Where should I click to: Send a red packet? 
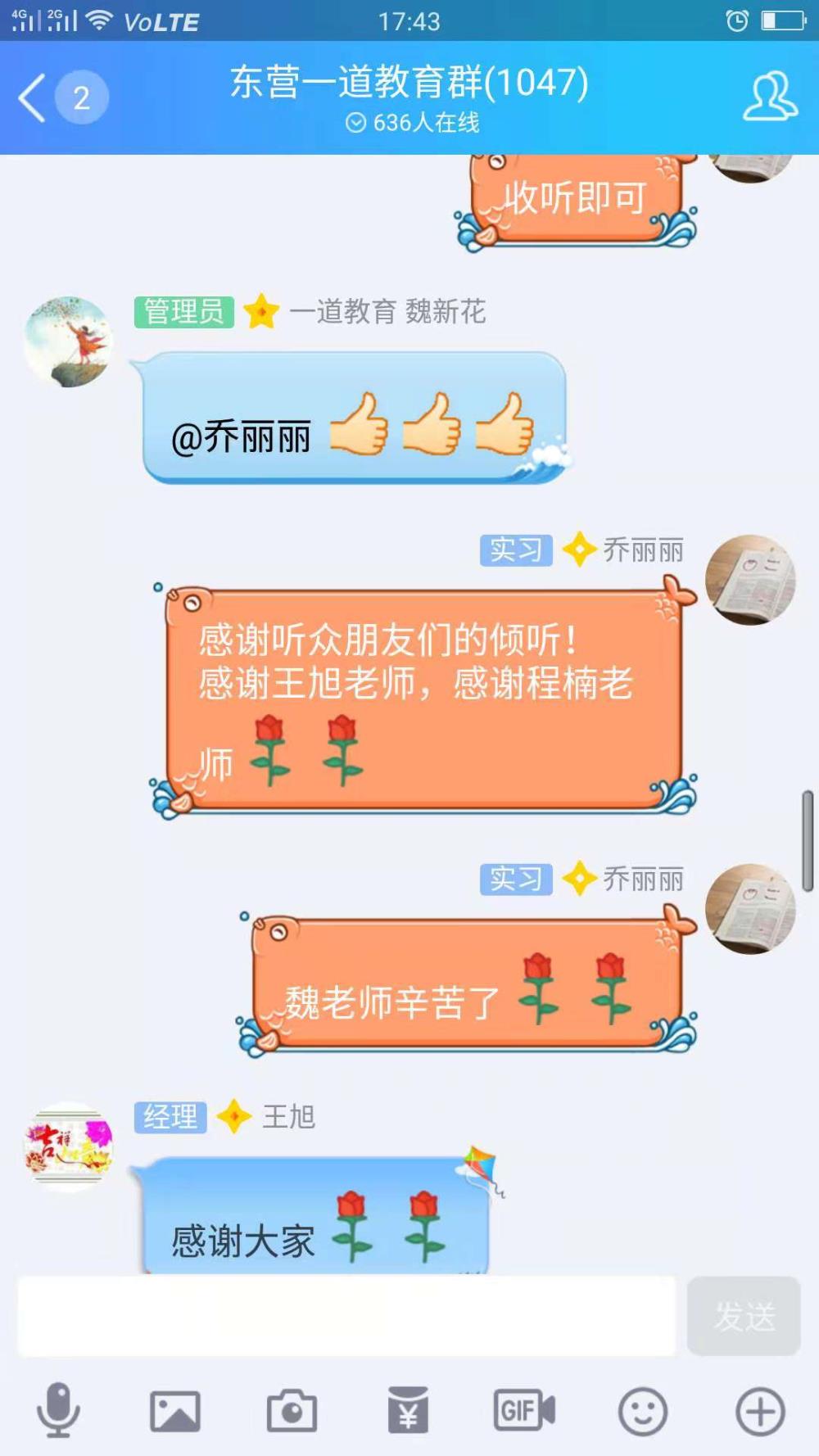(x=408, y=1410)
